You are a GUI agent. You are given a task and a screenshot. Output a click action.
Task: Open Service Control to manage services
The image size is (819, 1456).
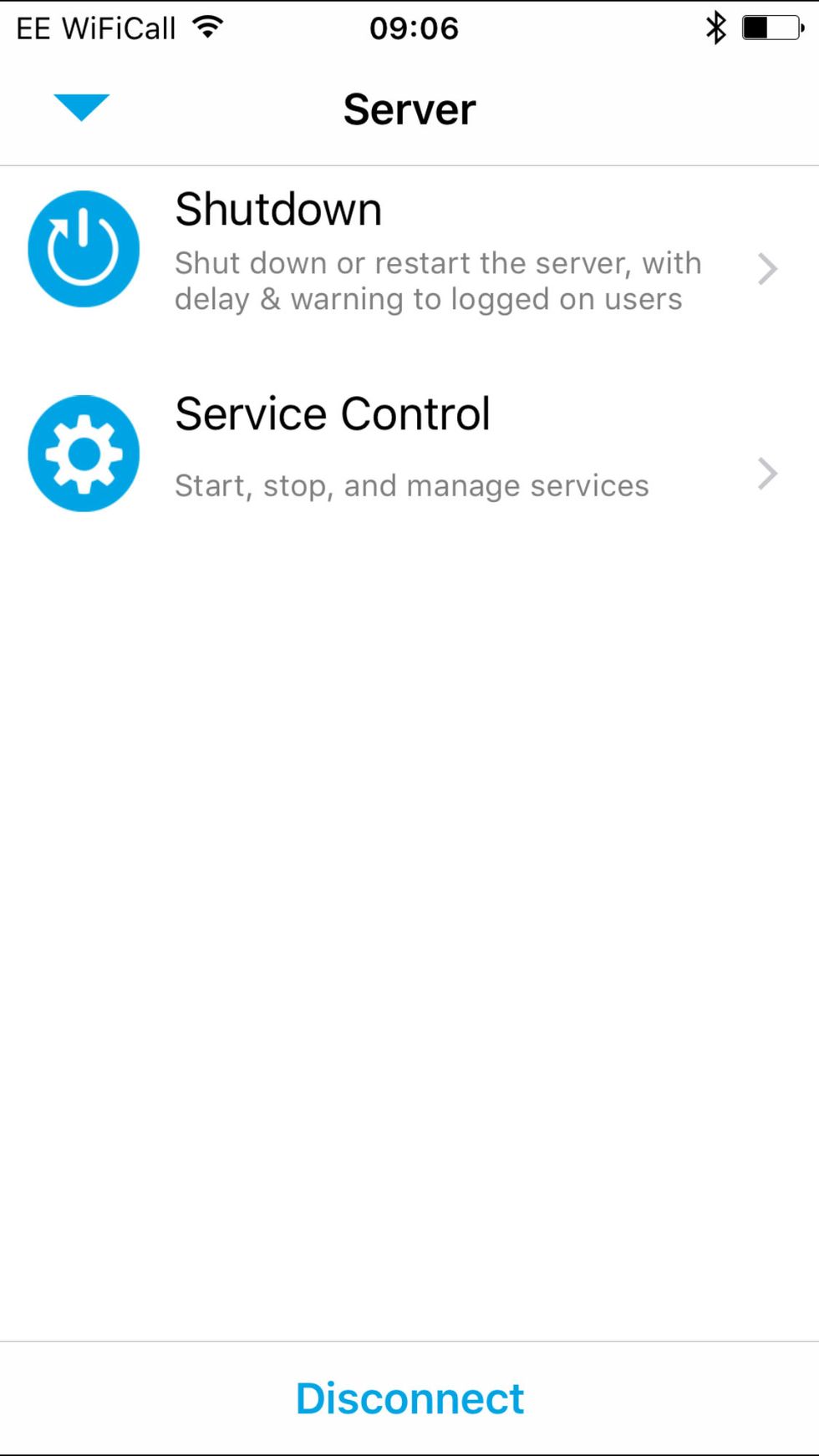click(x=409, y=453)
